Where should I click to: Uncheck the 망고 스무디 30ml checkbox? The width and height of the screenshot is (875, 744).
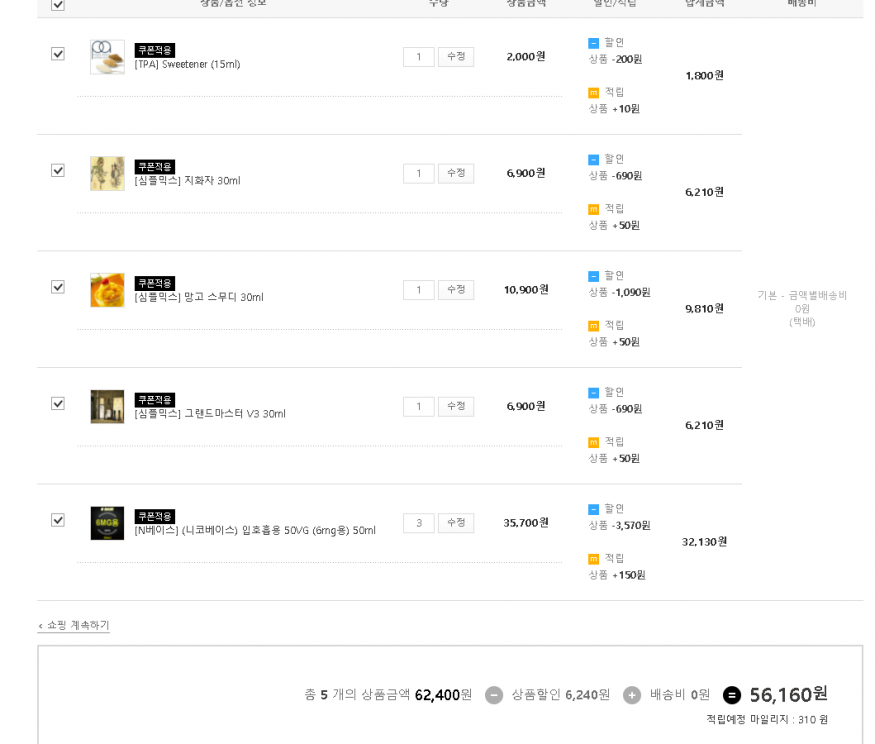(58, 287)
